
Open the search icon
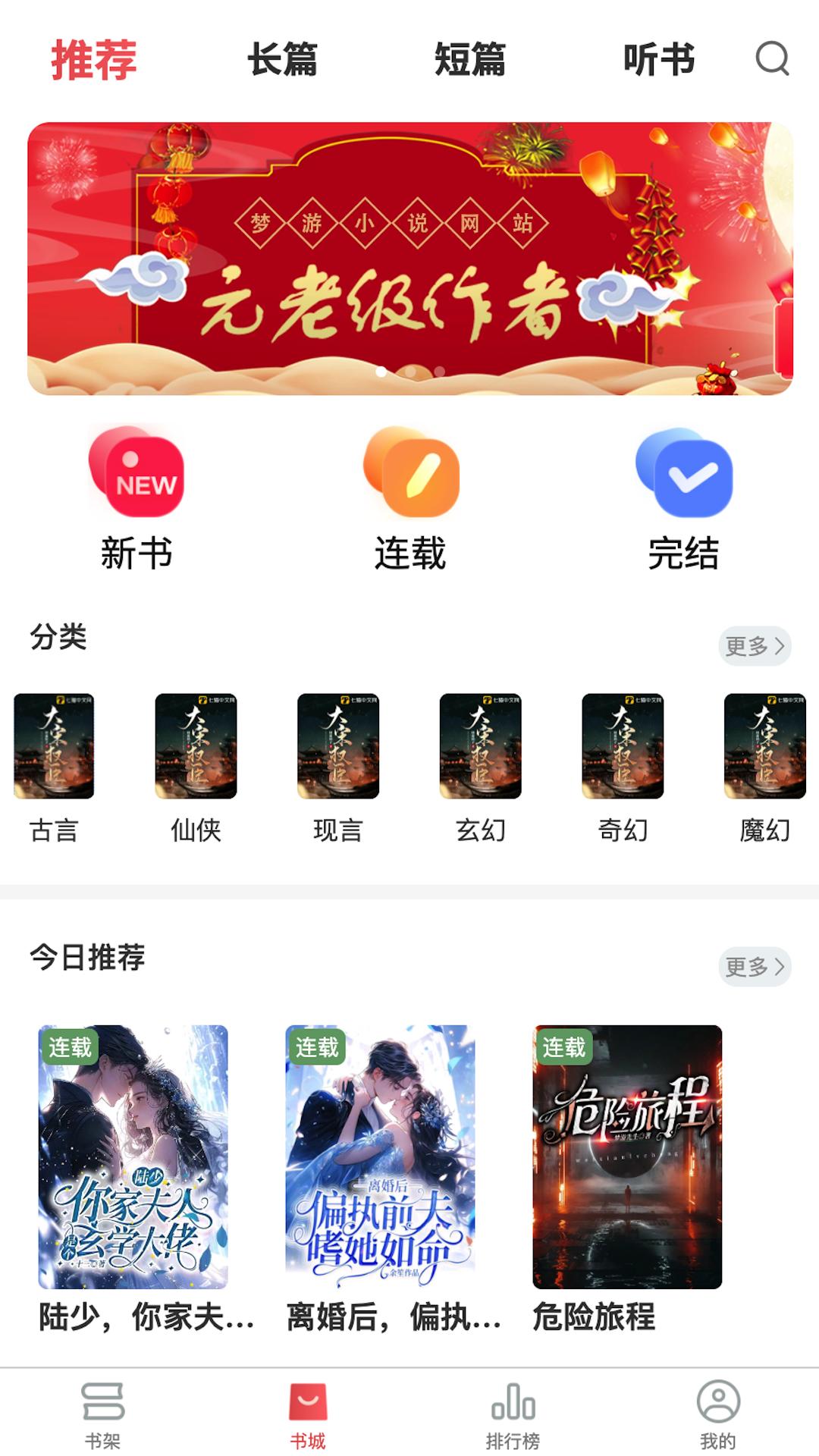coord(772,59)
